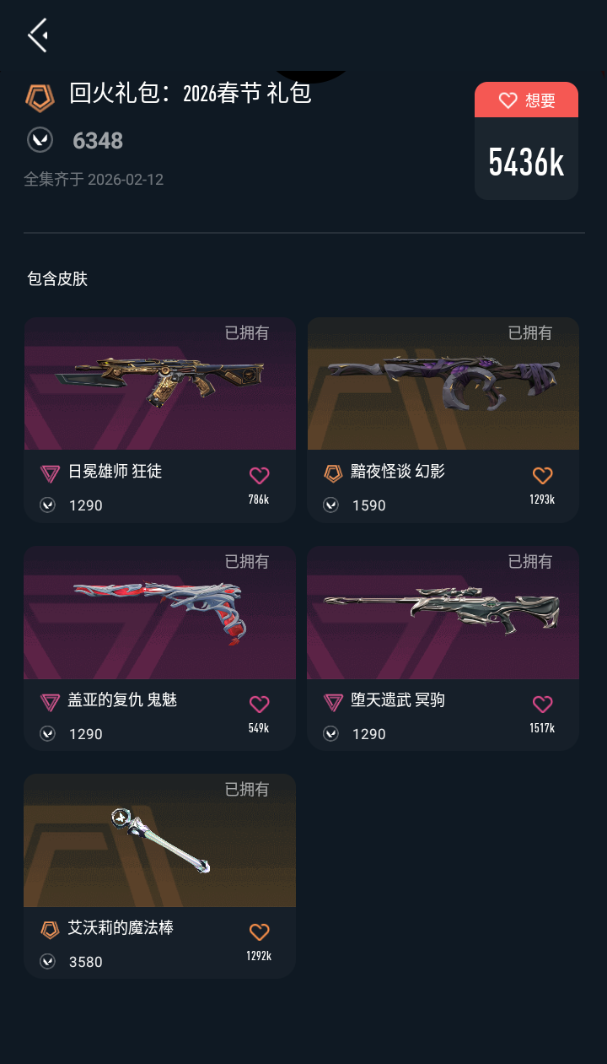Open the 黯夜怪谈 幻影 skin card
Screen dimensions: 607x1064
[x=443, y=419]
